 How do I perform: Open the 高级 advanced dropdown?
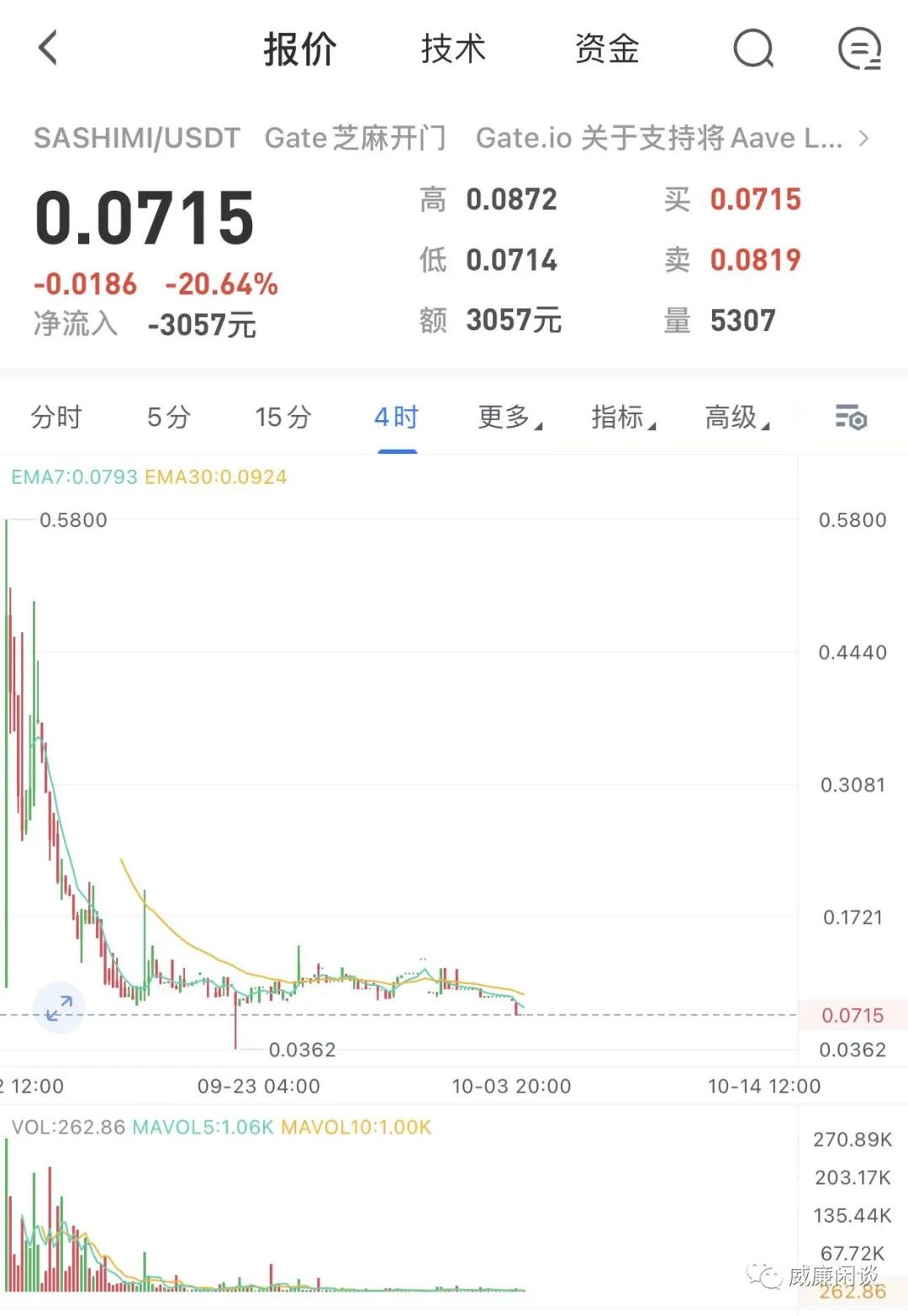pos(735,417)
